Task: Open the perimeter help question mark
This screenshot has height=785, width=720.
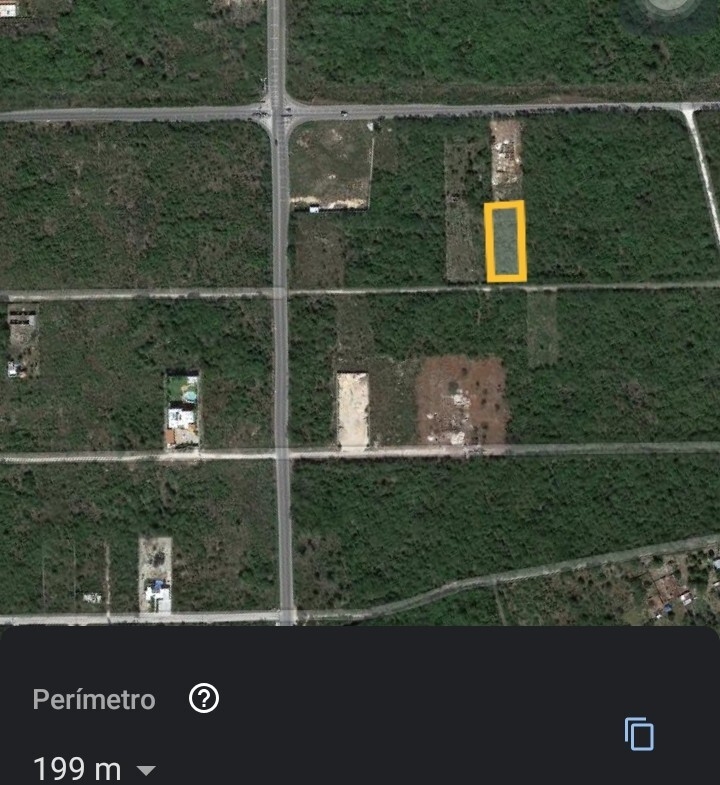Action: [x=204, y=699]
